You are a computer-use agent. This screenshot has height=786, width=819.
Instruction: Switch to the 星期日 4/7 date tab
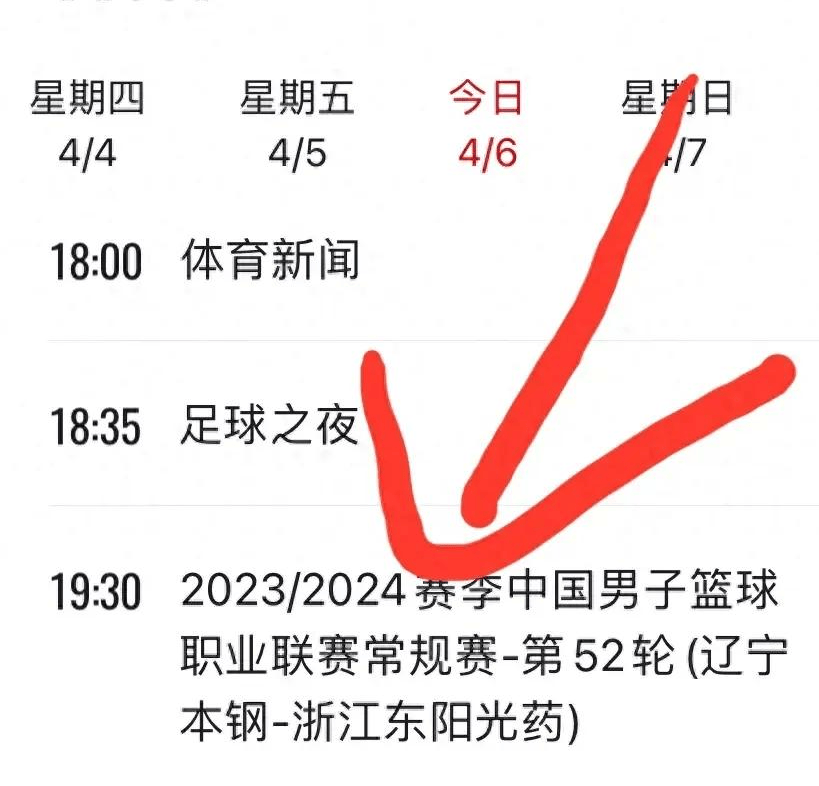point(677,126)
